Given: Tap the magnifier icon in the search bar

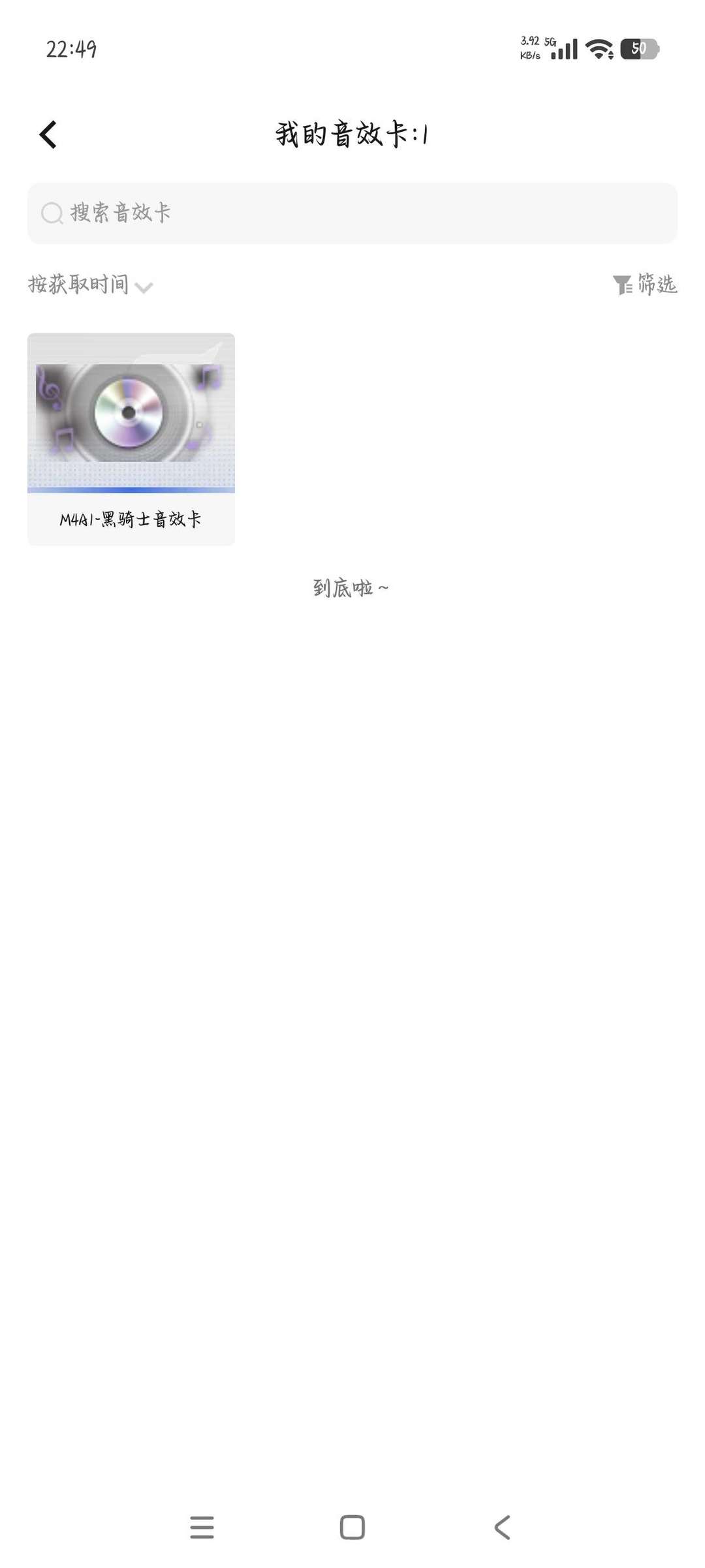Looking at the screenshot, I should pyautogui.click(x=51, y=213).
